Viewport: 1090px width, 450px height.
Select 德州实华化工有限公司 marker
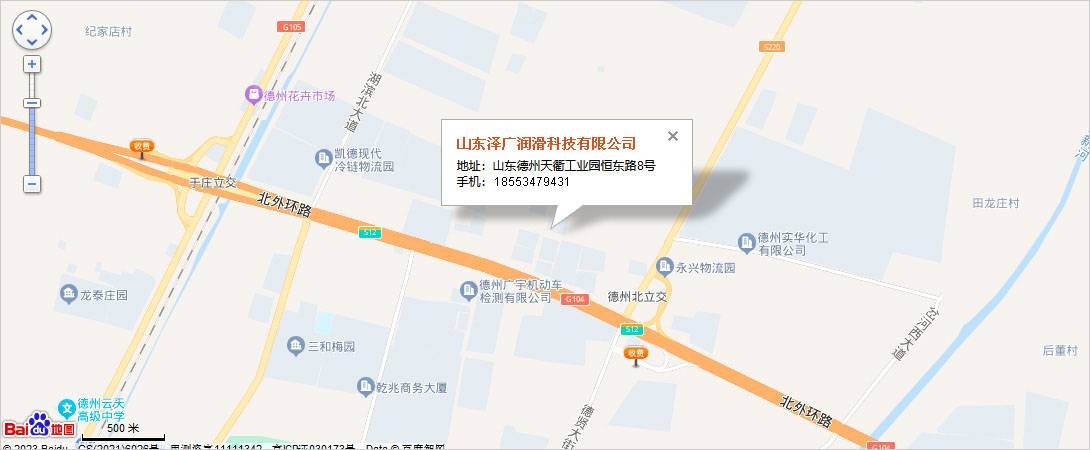(x=746, y=241)
